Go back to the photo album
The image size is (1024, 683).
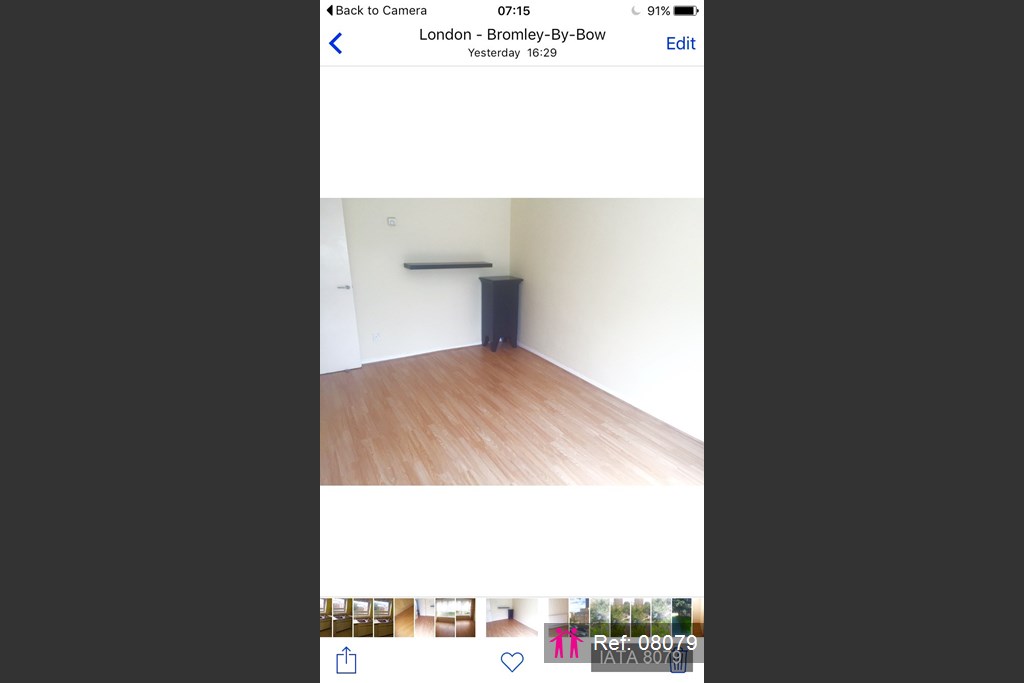tap(336, 43)
